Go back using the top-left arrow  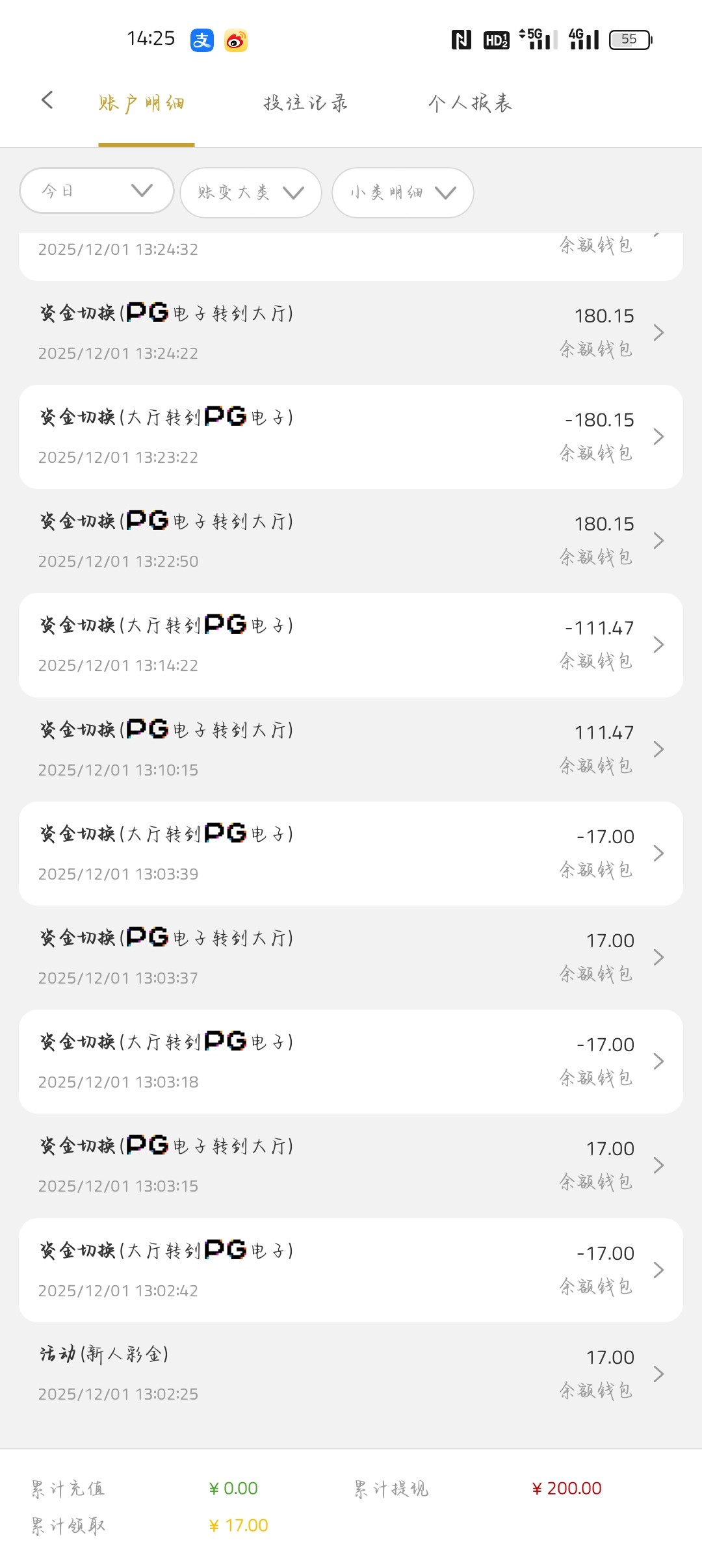click(x=47, y=100)
